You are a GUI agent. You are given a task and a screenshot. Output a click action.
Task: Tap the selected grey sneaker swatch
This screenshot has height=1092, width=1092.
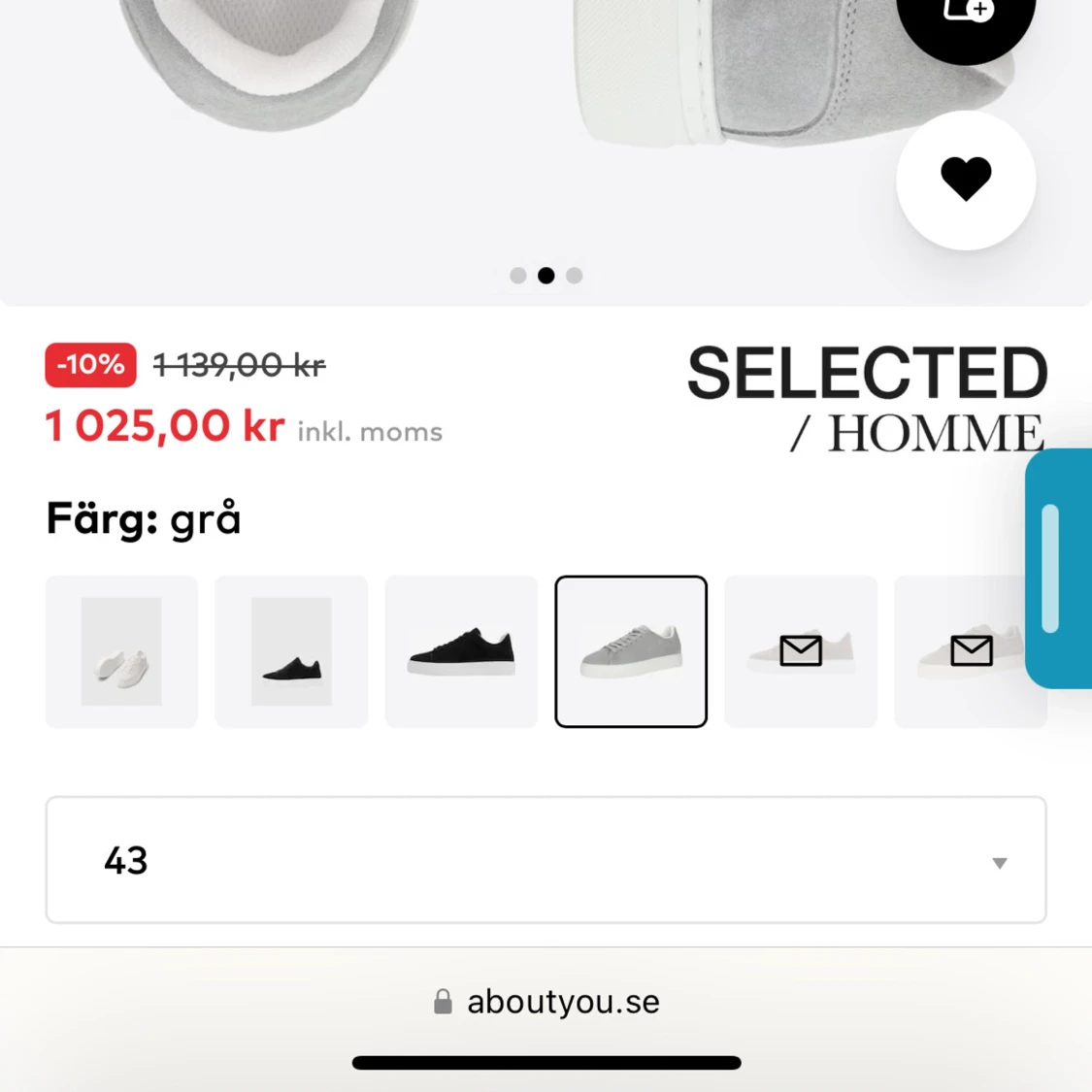tap(631, 651)
